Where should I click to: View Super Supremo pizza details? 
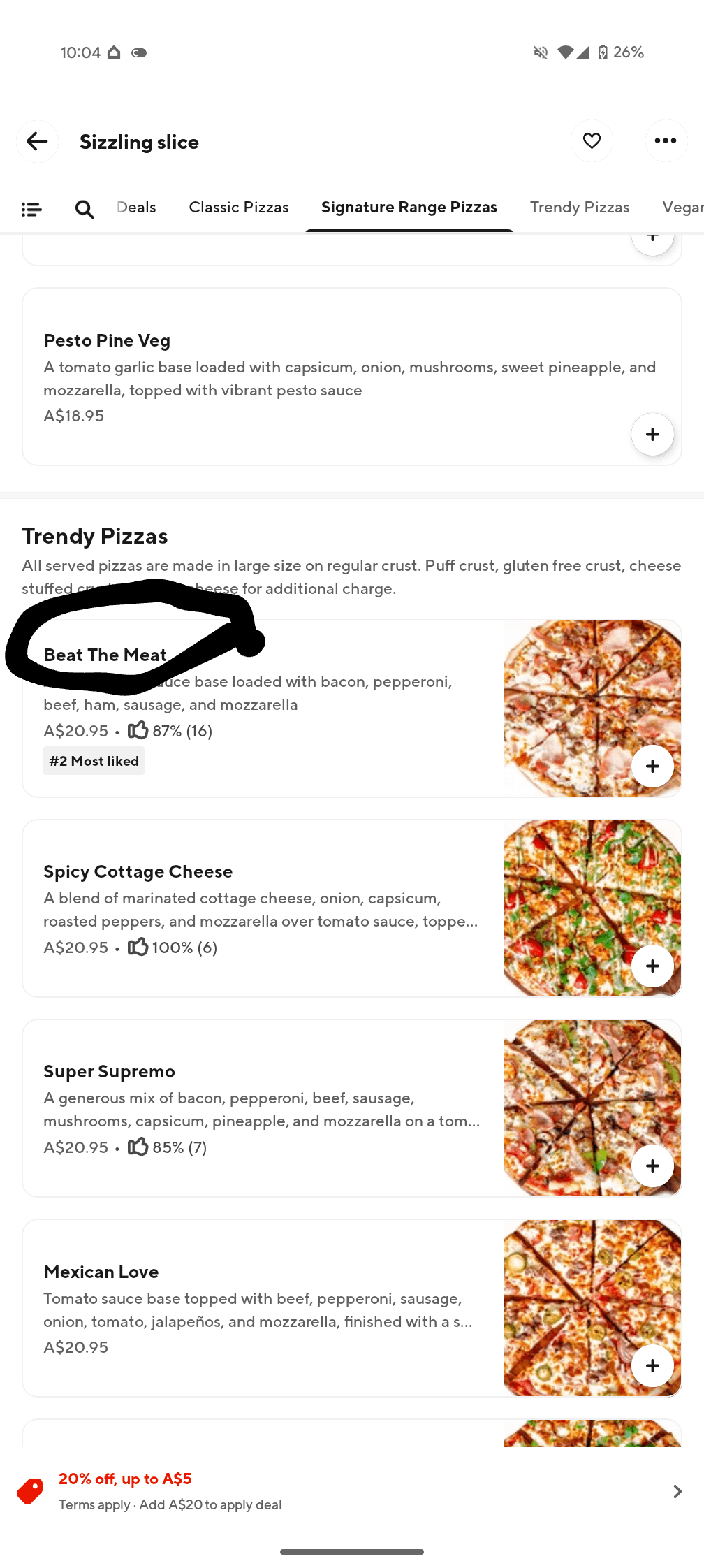point(265,1108)
